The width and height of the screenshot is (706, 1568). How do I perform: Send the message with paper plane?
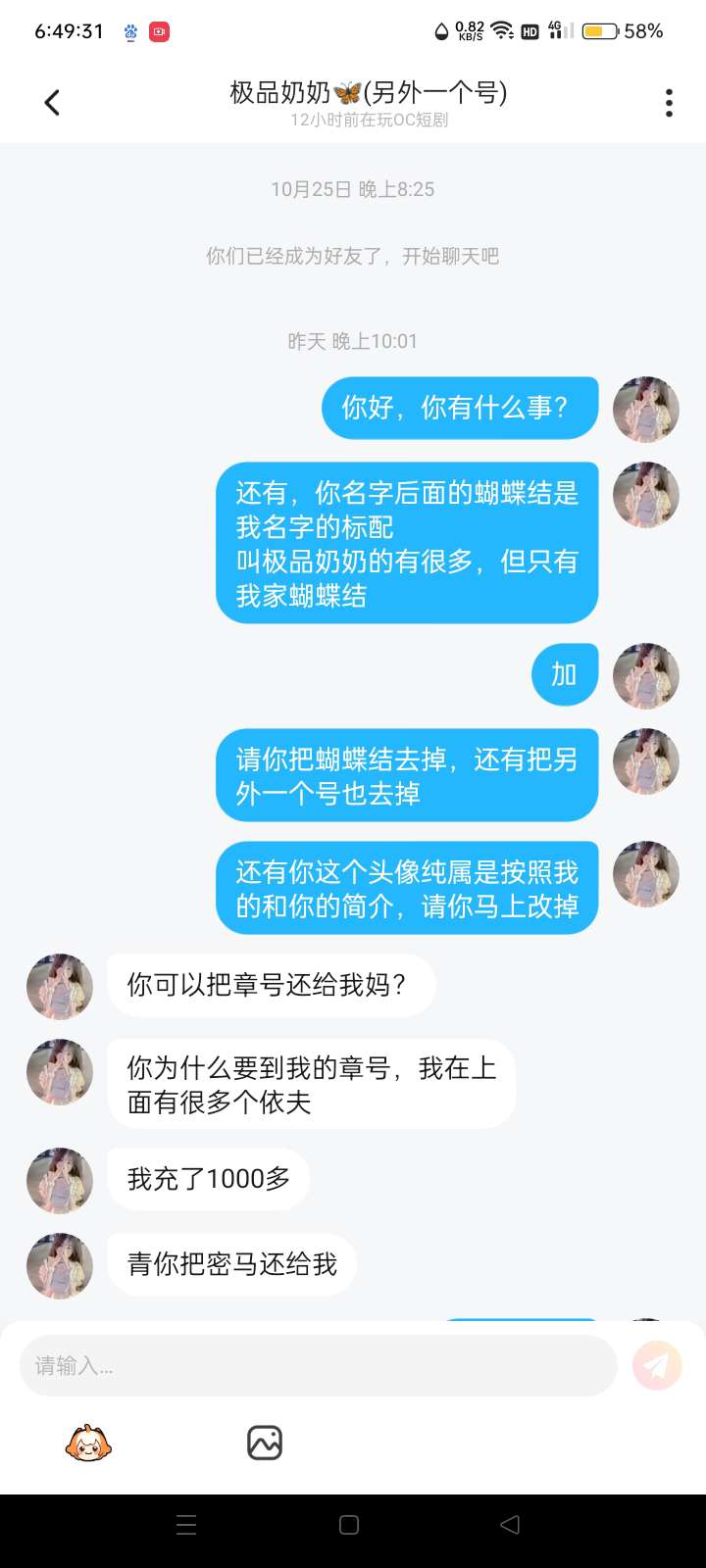[656, 1365]
